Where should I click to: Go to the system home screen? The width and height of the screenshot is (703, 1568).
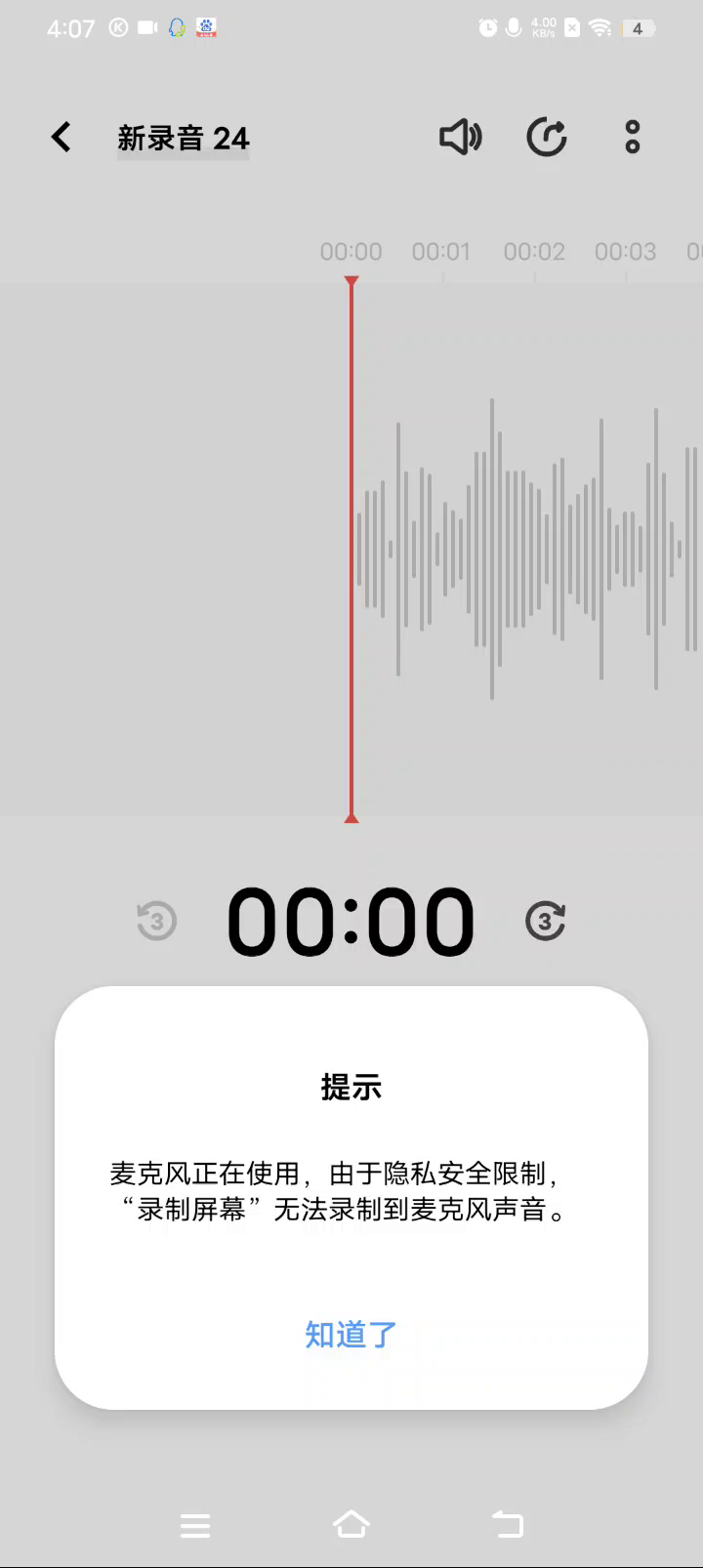351,1524
